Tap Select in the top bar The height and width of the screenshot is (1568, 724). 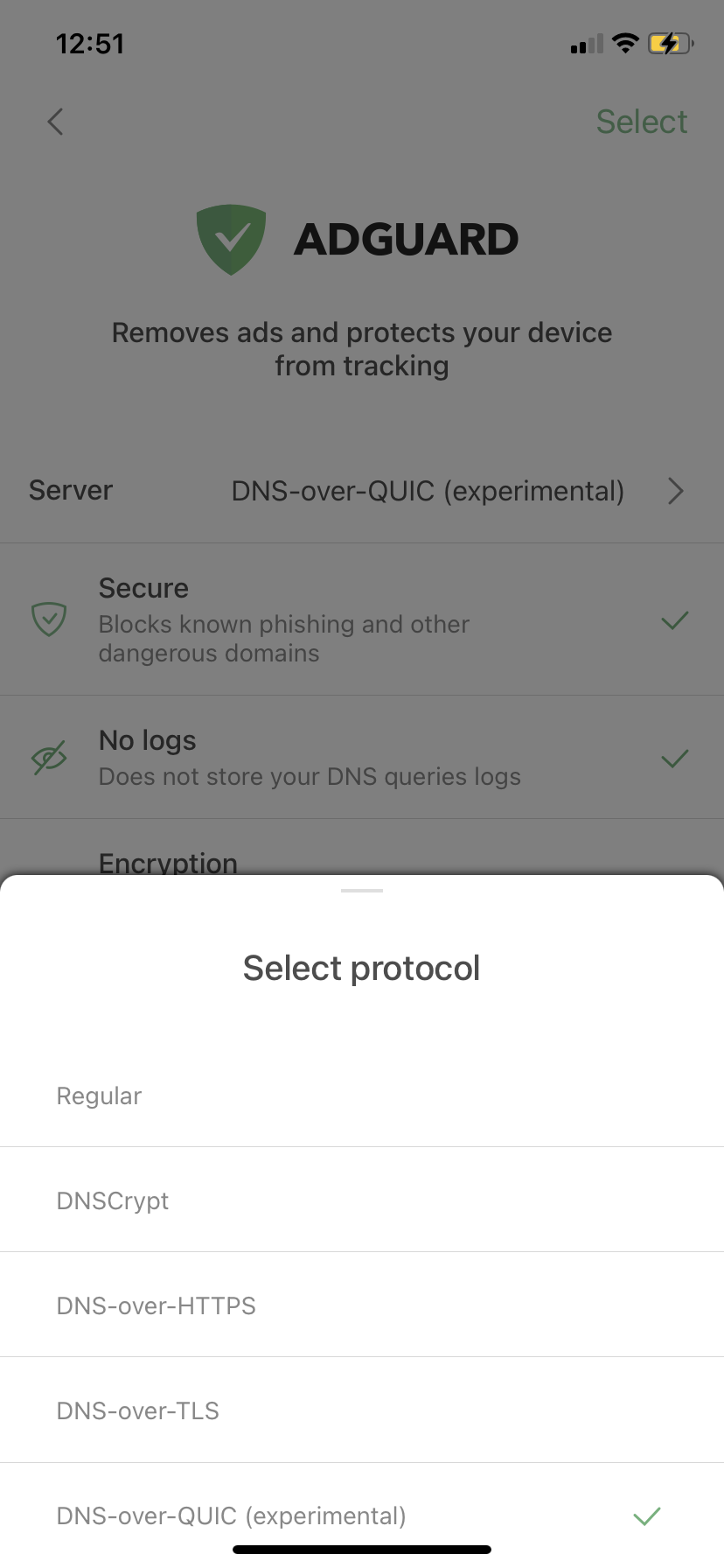(641, 122)
